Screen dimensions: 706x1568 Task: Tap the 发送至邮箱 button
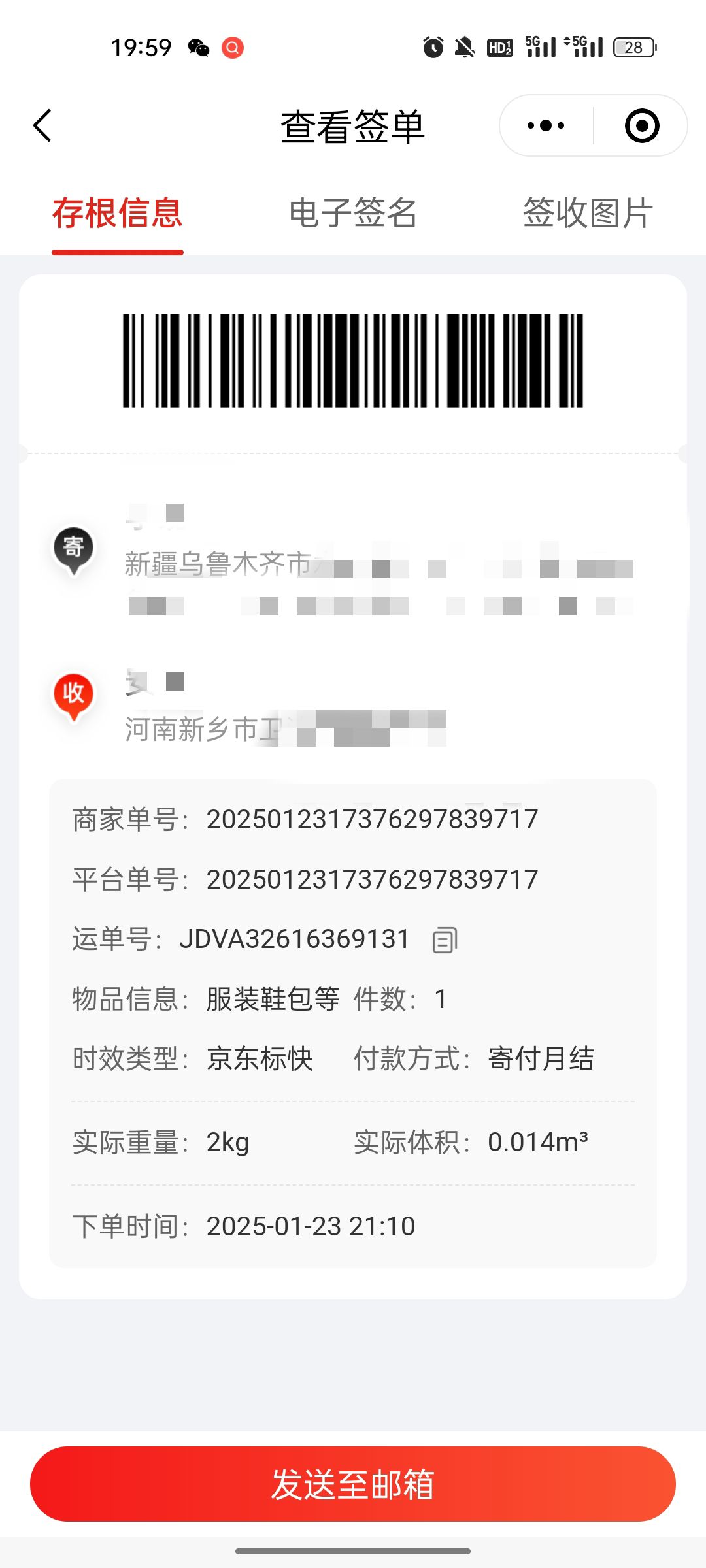pyautogui.click(x=353, y=1484)
